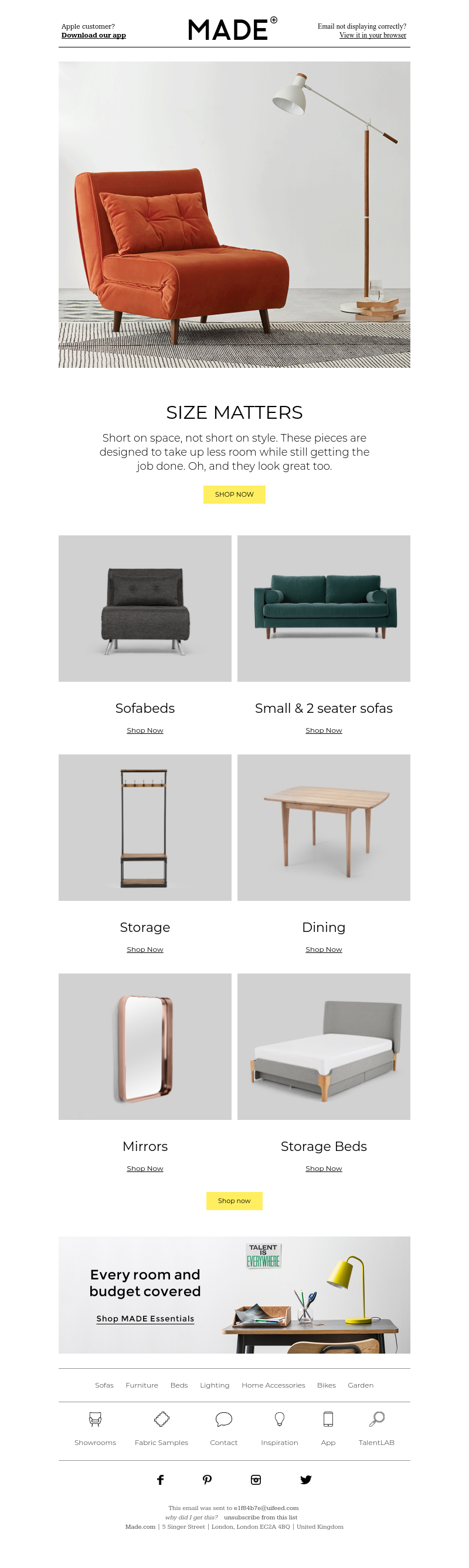The image size is (469, 1568).
Task: Open Shop Now under Mirrors
Action: tap(145, 1169)
